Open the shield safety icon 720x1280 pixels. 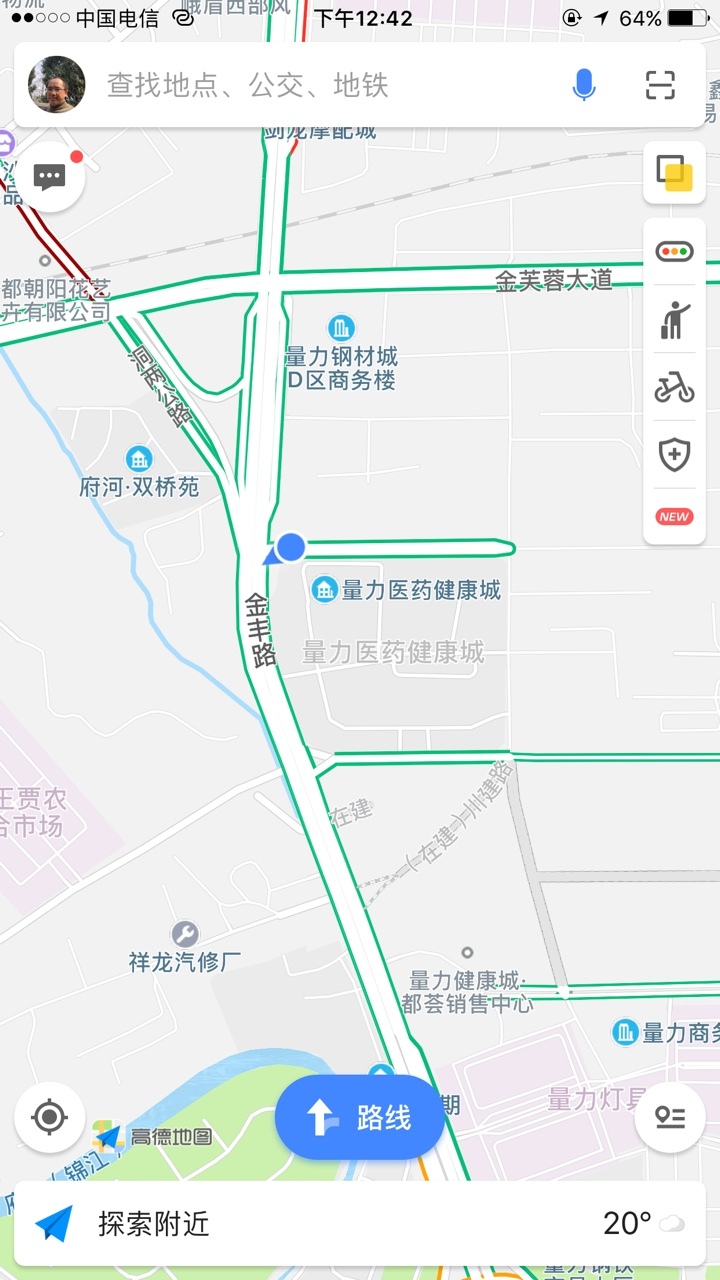[675, 454]
